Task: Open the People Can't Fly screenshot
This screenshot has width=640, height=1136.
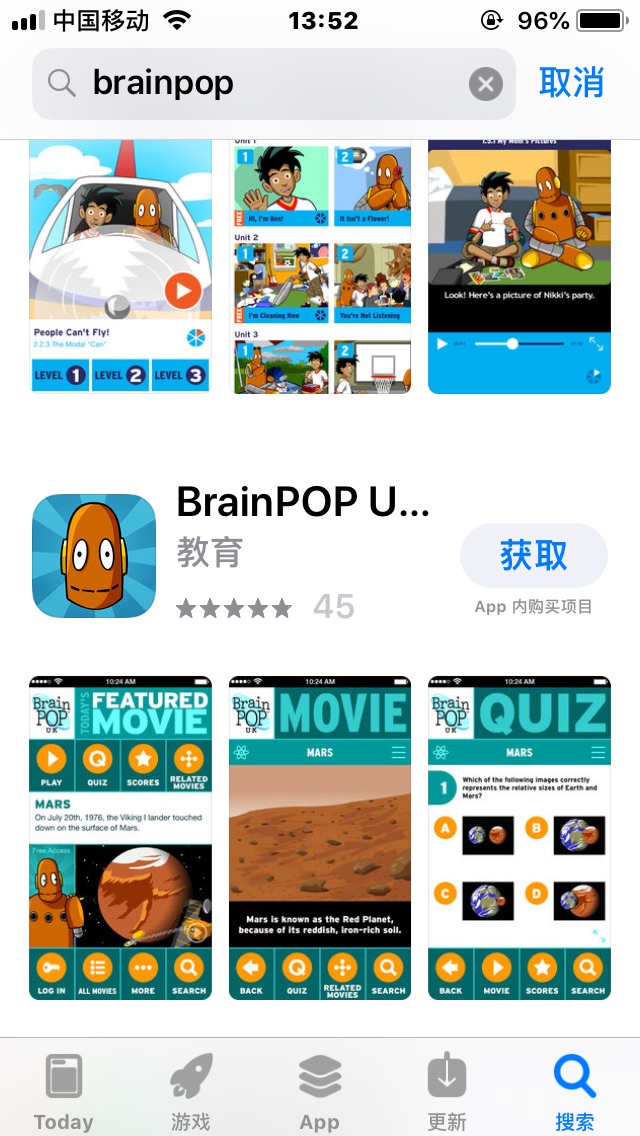Action: [x=120, y=265]
